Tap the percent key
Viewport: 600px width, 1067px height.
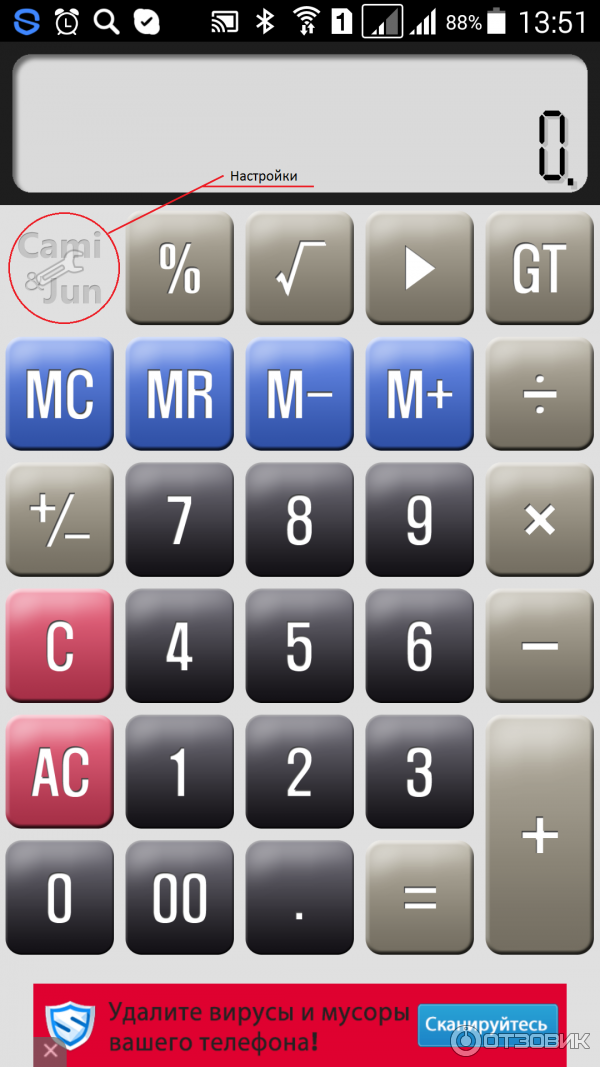click(180, 268)
